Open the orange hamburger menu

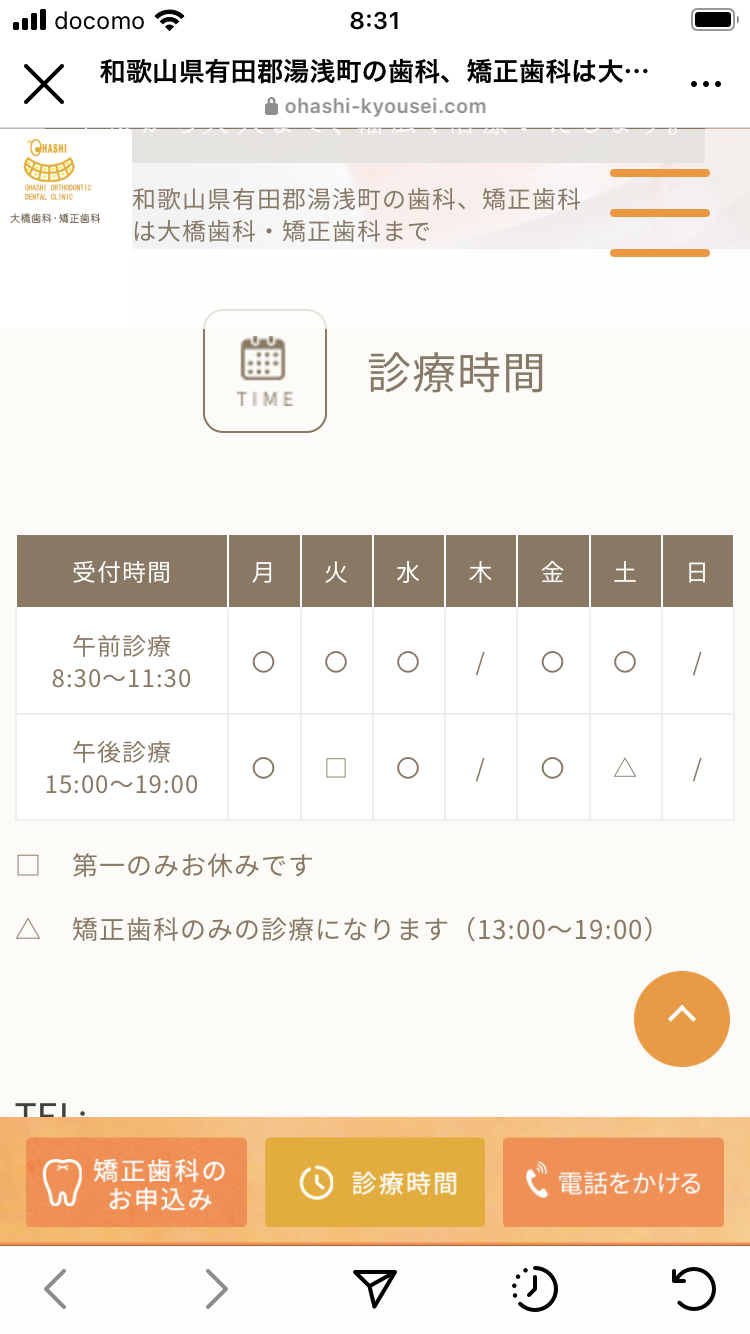click(660, 213)
